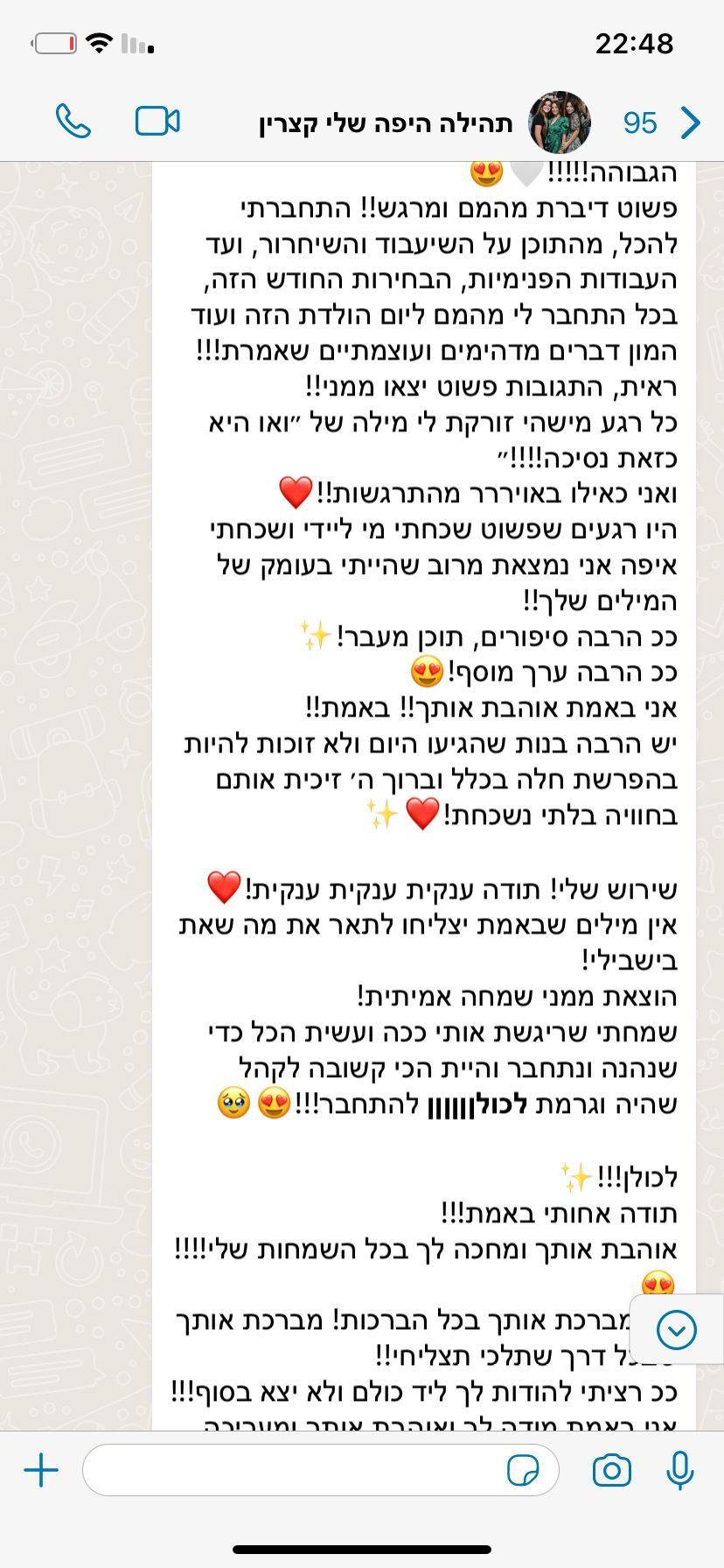Start a video call with this contact
Viewport: 724px width, 1568px height.
coord(157,122)
